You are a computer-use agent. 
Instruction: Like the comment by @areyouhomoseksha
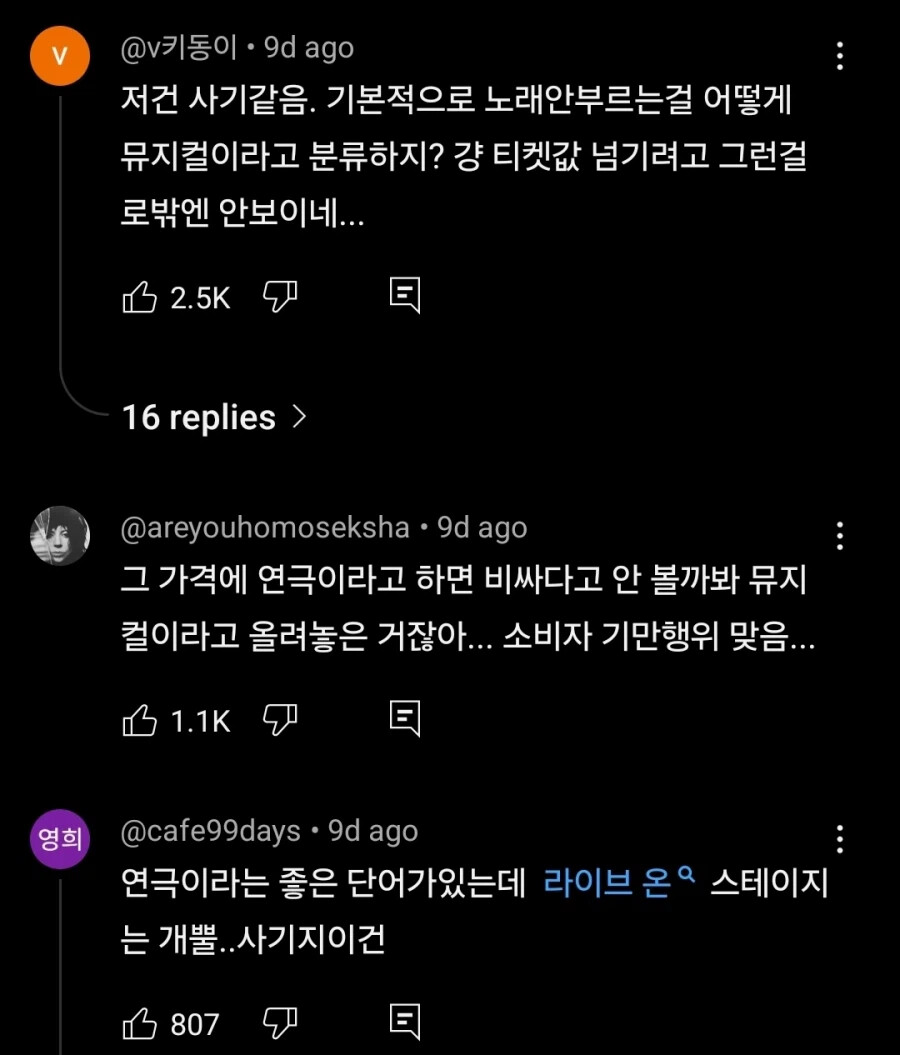[x=139, y=721]
